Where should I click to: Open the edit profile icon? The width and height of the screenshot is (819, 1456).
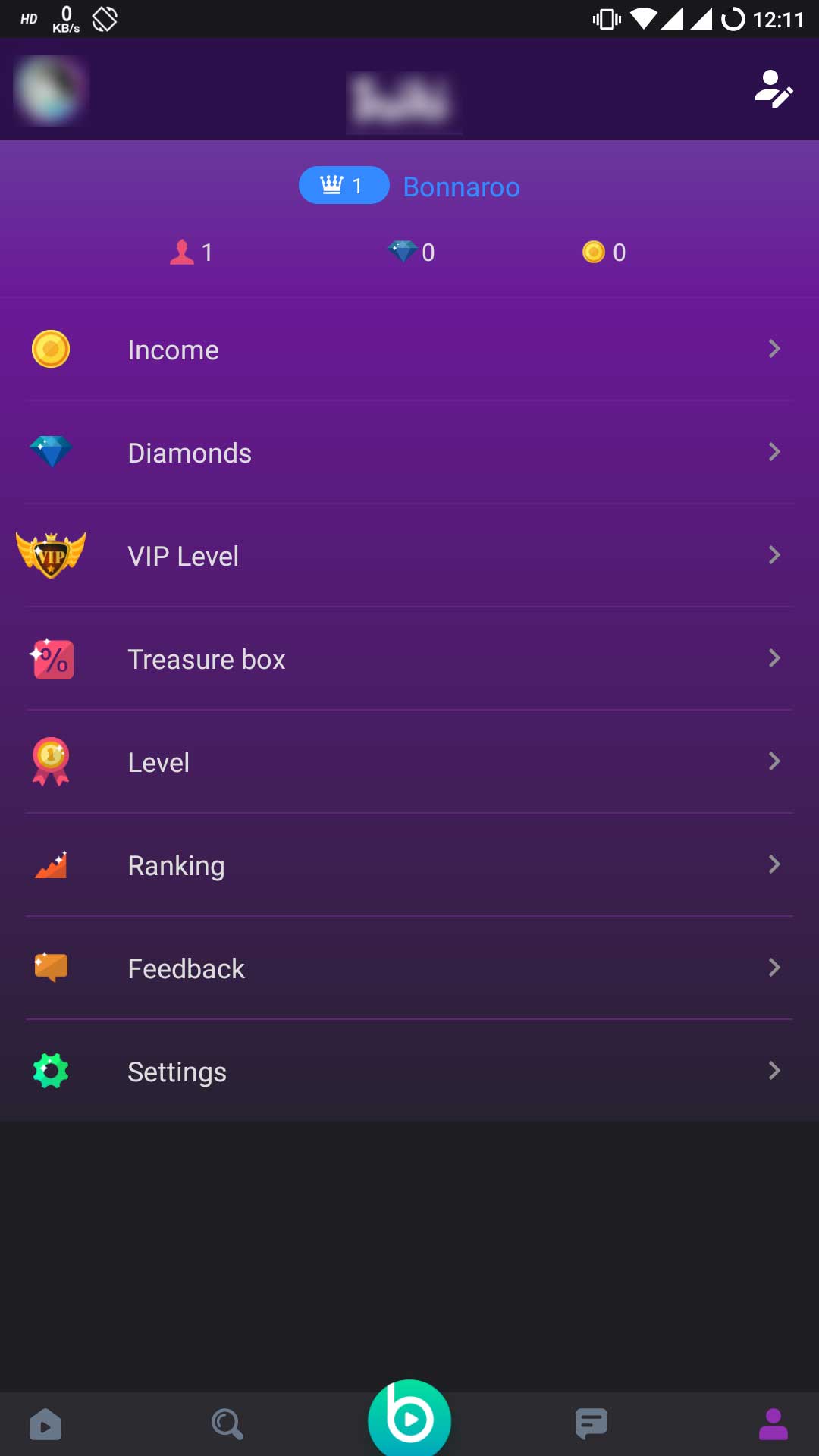[773, 89]
